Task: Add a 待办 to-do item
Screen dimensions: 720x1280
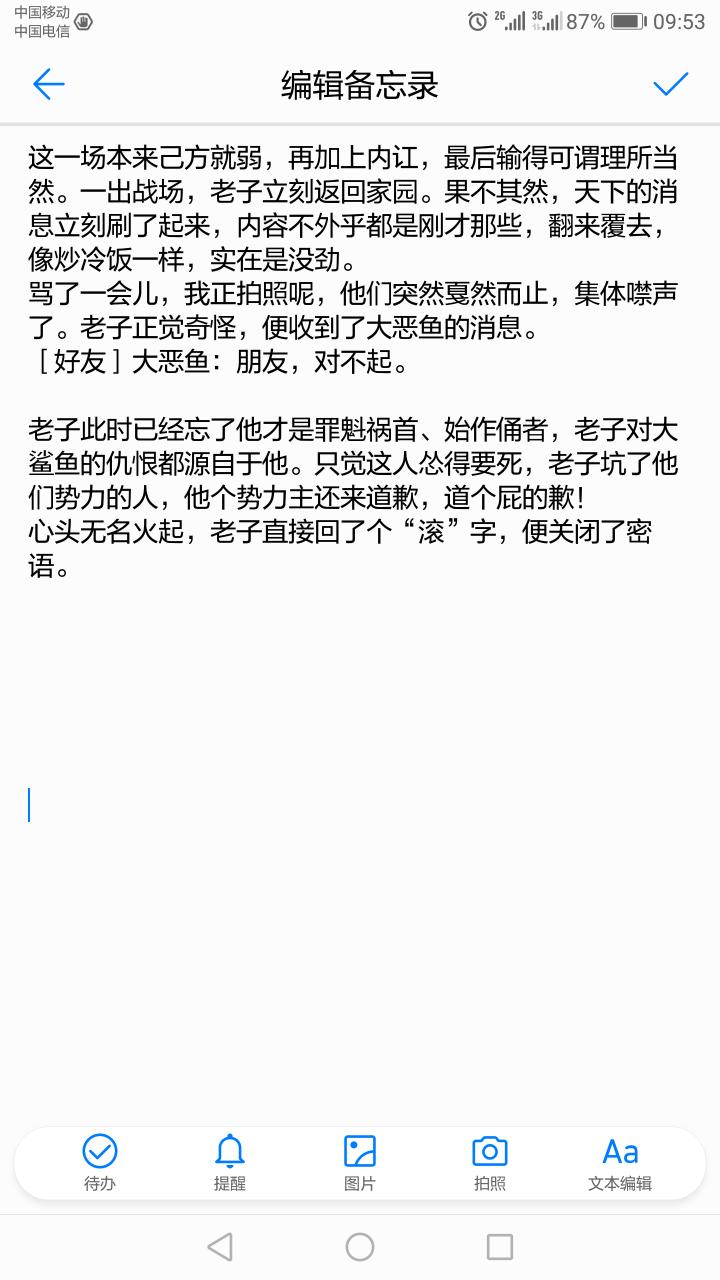Action: pyautogui.click(x=100, y=1163)
